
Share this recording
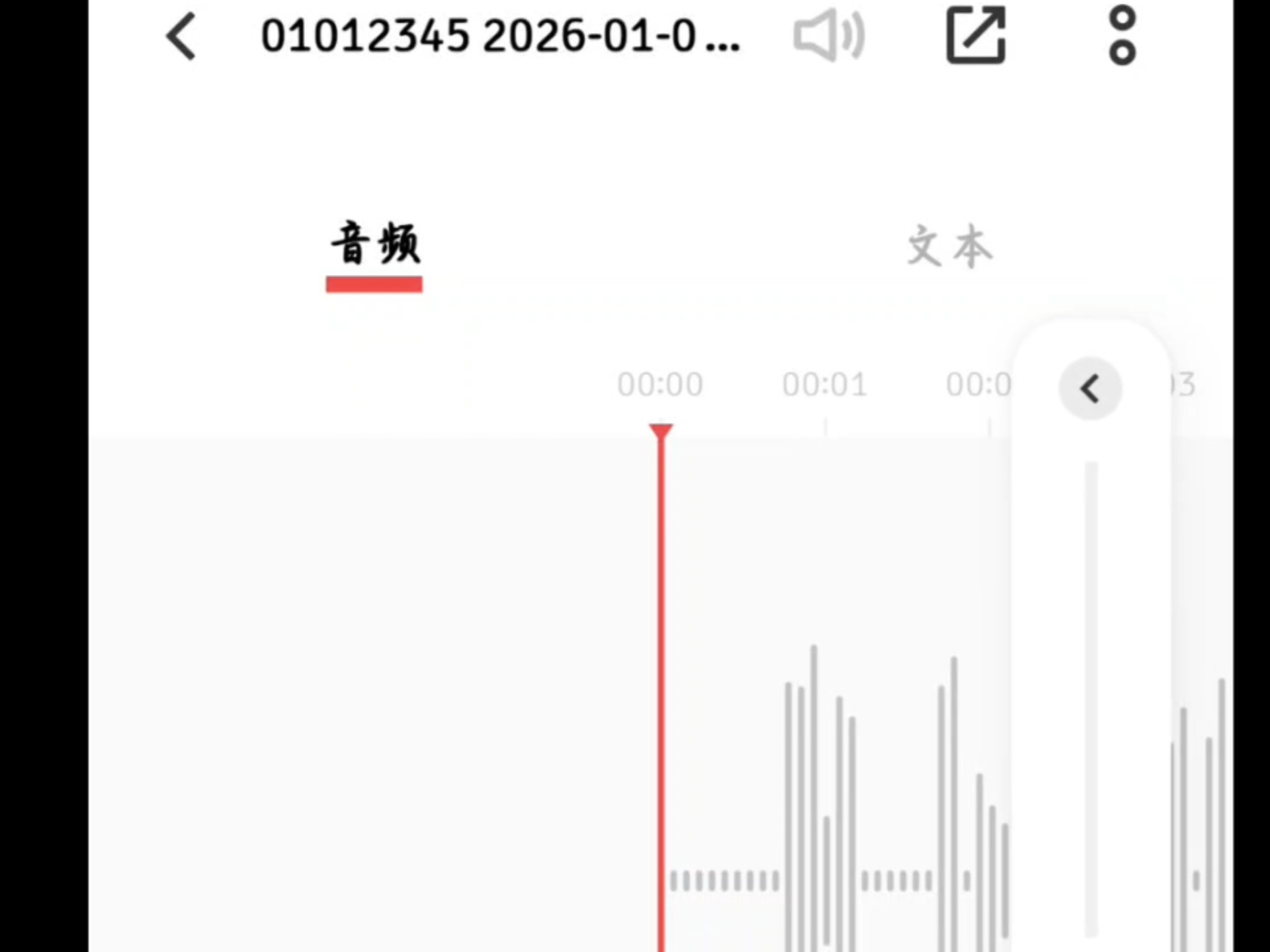coord(976,36)
